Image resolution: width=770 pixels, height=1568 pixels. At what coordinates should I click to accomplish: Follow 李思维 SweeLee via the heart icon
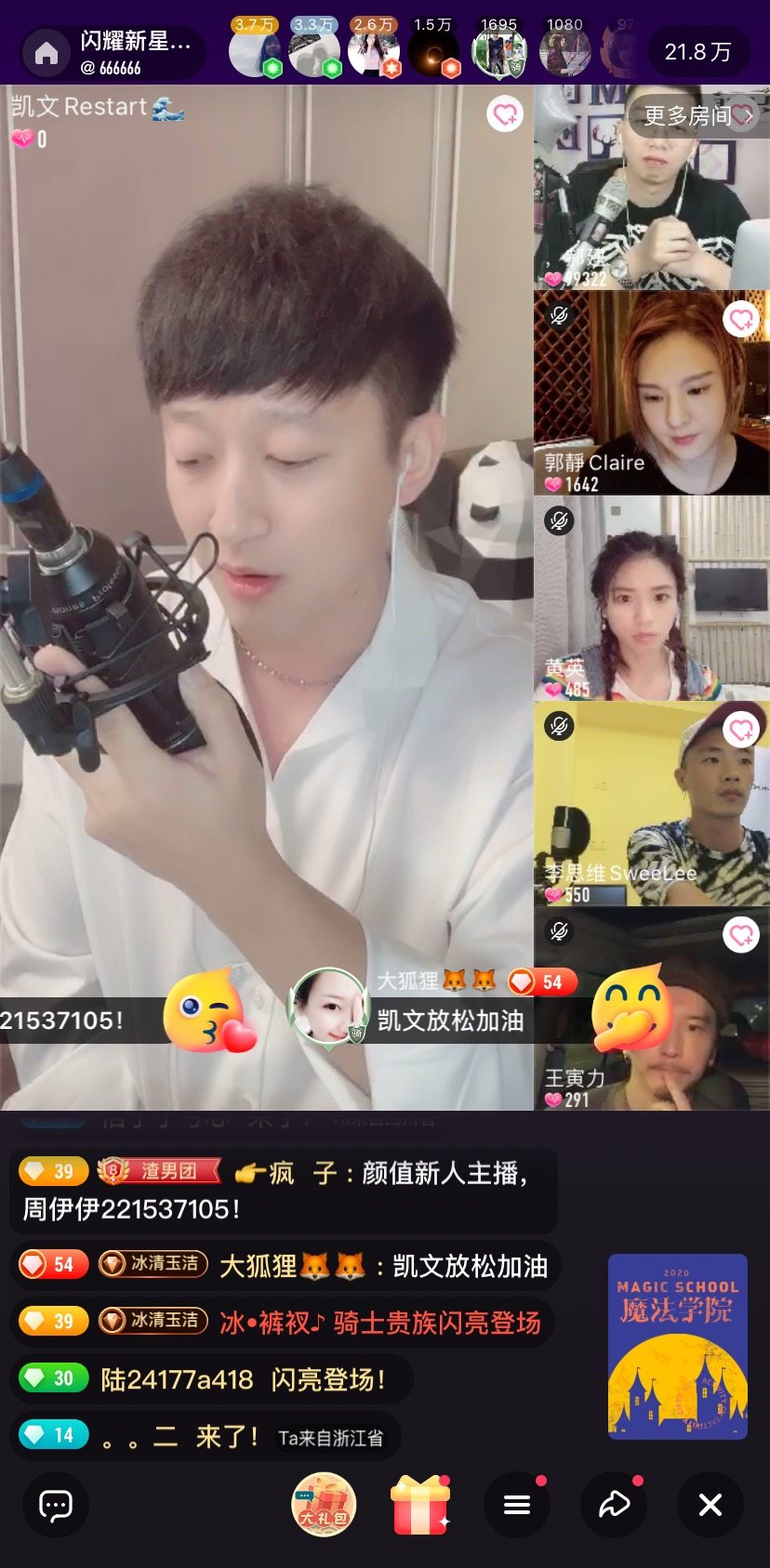point(741,731)
